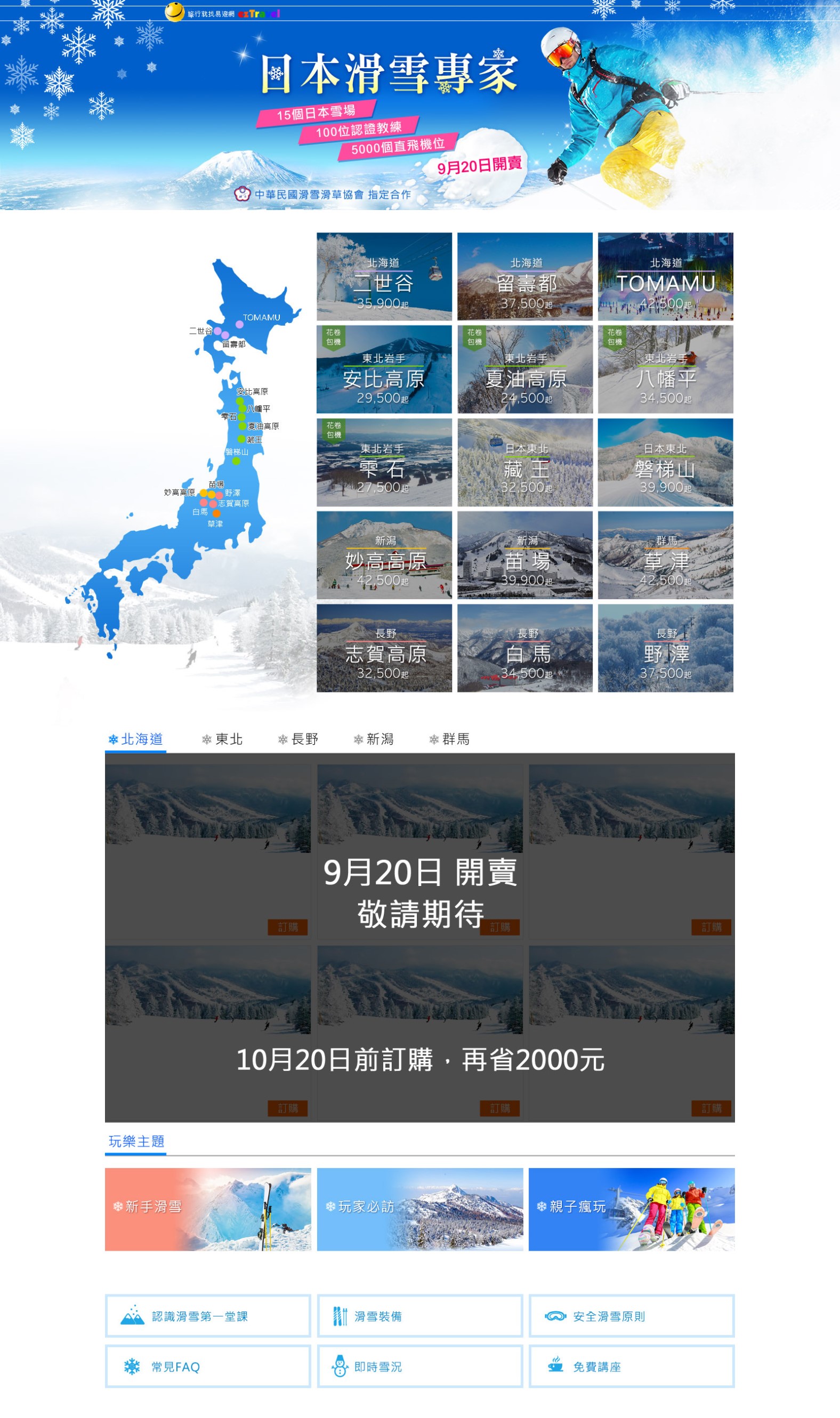Switch to the 北海道 tab

tap(136, 739)
